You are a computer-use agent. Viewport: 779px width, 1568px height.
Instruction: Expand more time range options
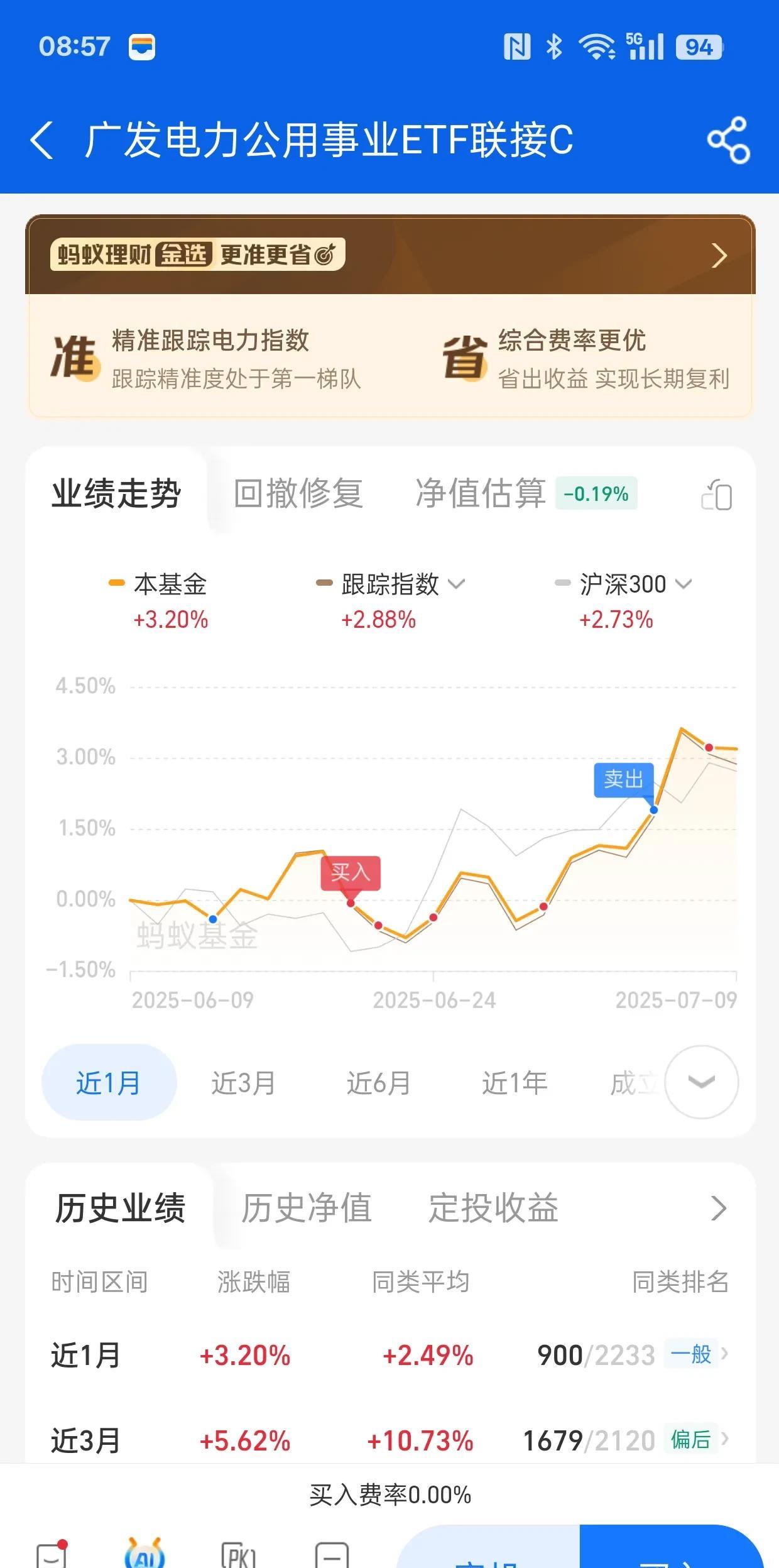pos(702,1082)
